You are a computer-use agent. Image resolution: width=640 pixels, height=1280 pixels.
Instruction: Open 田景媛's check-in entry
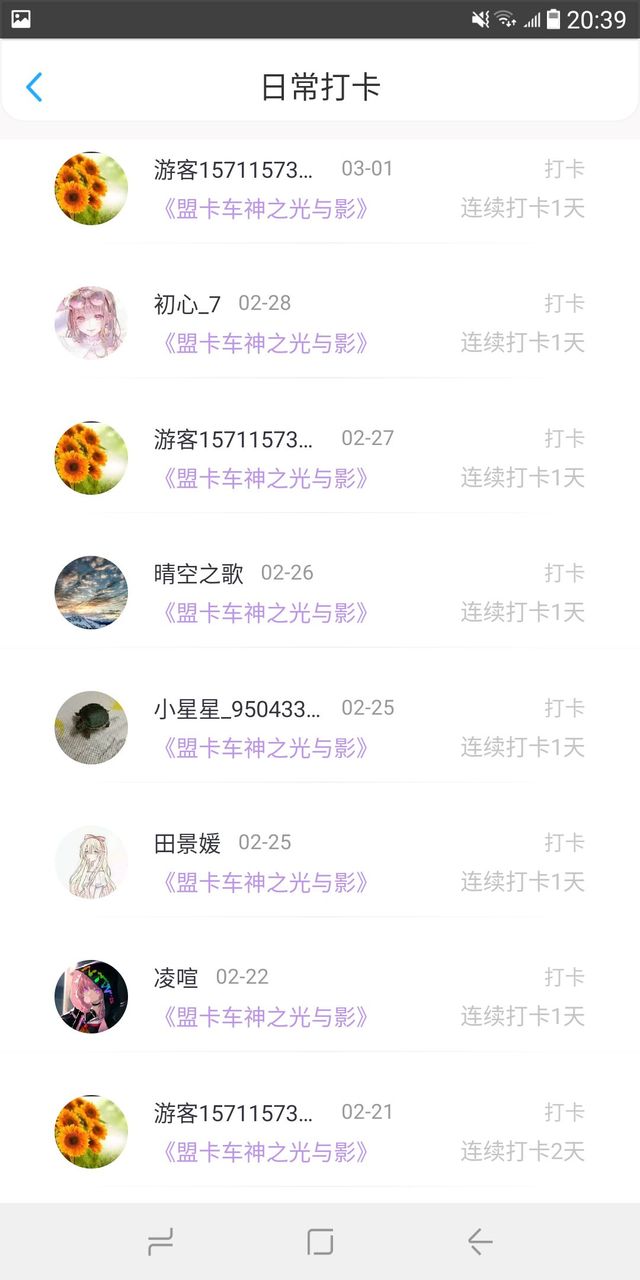(320, 862)
